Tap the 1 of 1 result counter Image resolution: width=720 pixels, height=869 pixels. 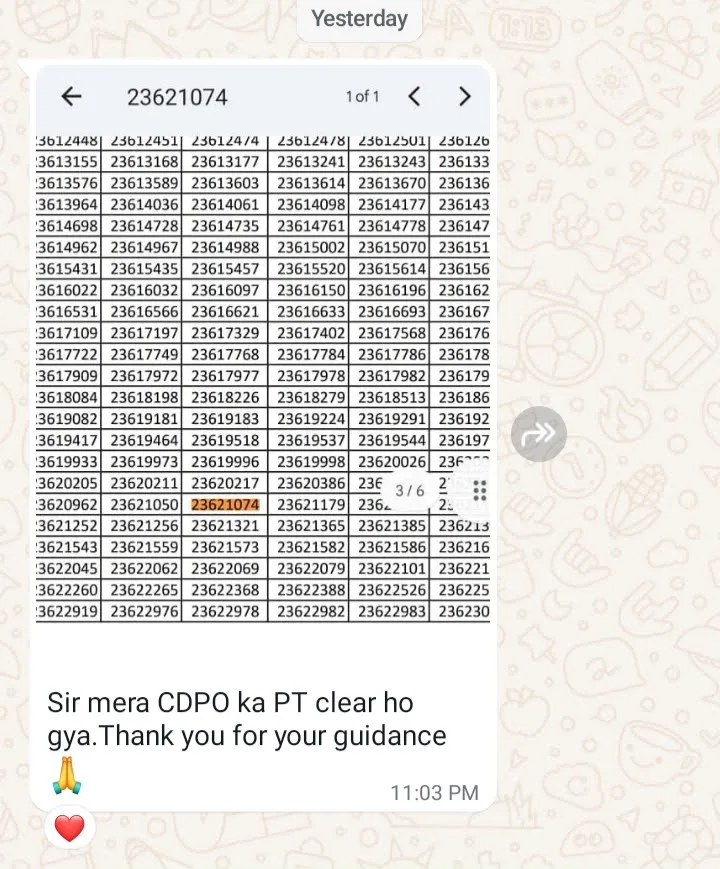362,97
